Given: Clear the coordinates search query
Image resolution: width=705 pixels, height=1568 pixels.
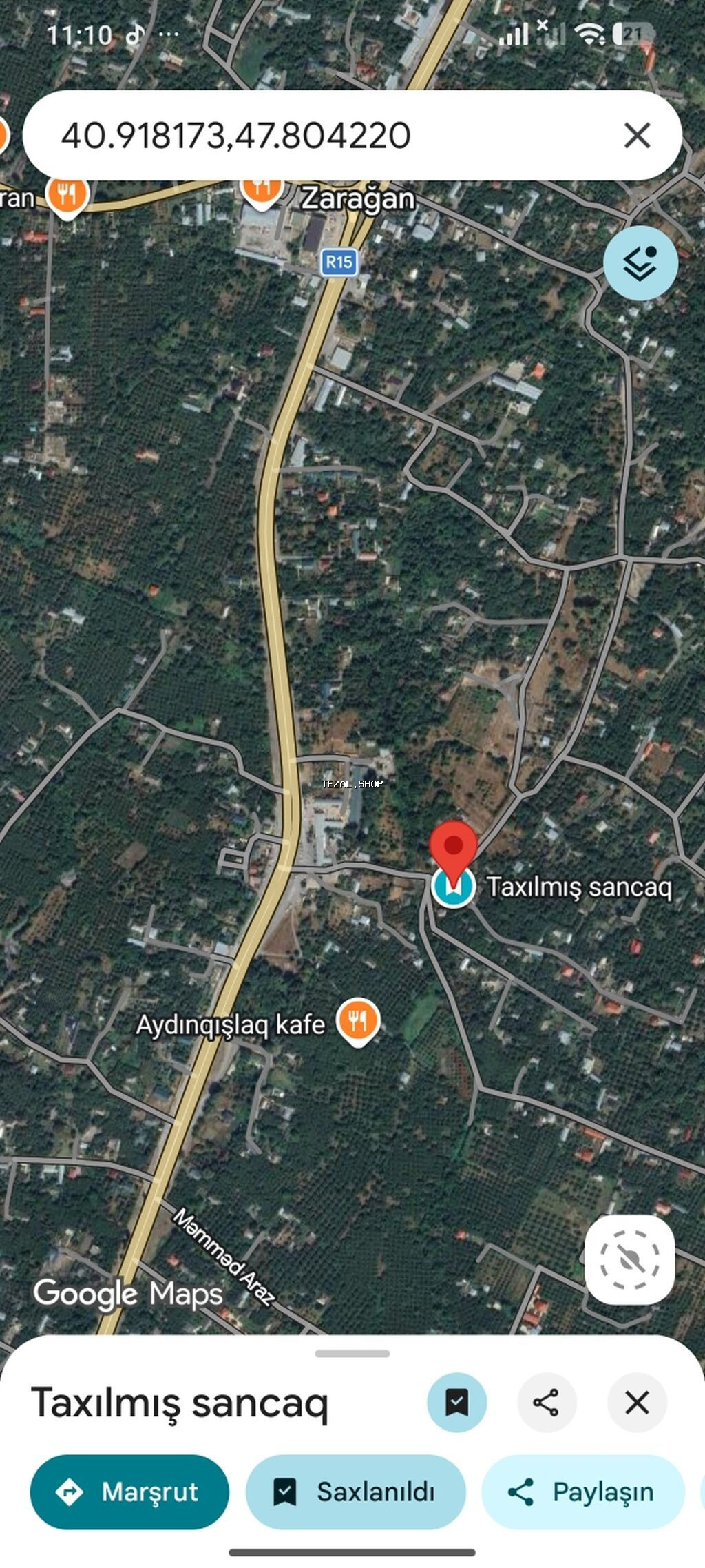Looking at the screenshot, I should [x=637, y=135].
